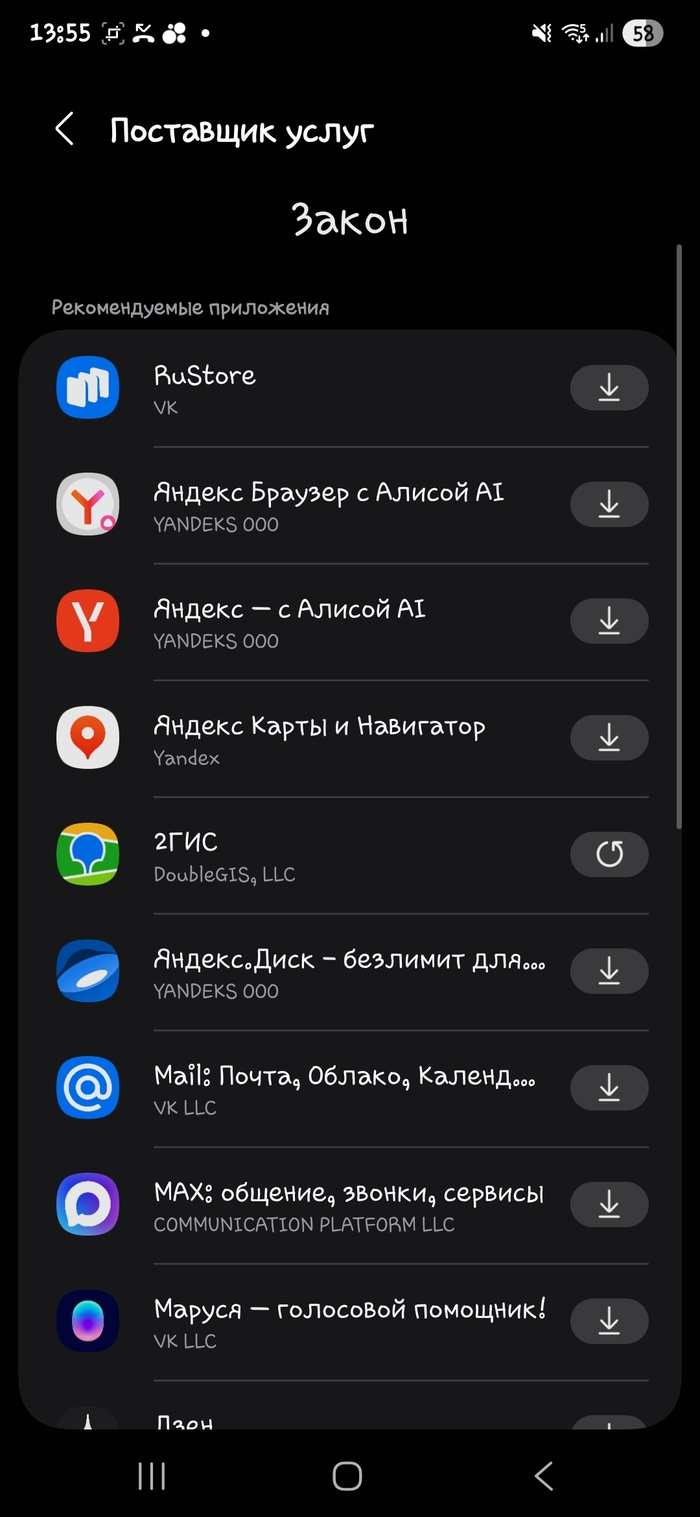Tap the system home button

coord(347,1476)
